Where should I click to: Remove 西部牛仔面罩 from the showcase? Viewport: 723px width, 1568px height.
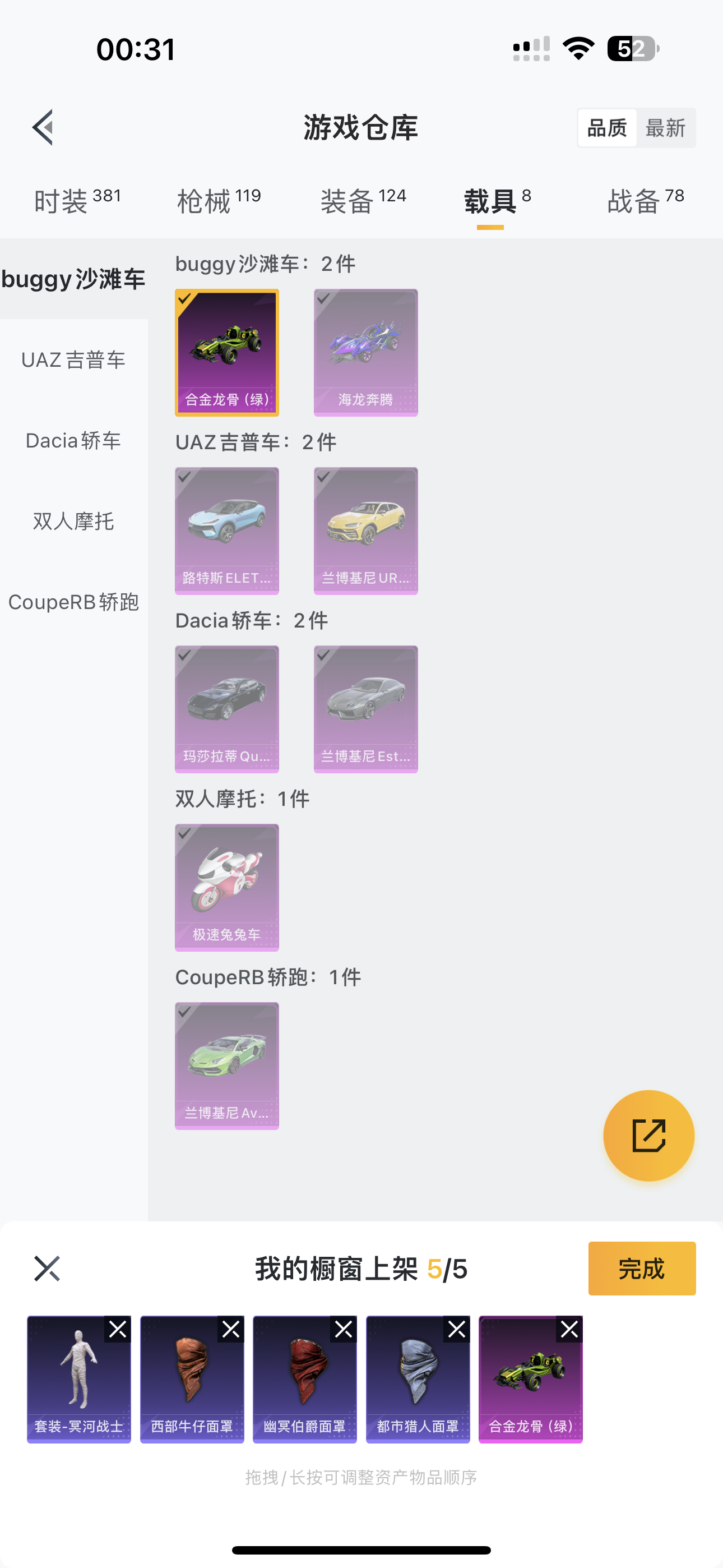point(231,1329)
